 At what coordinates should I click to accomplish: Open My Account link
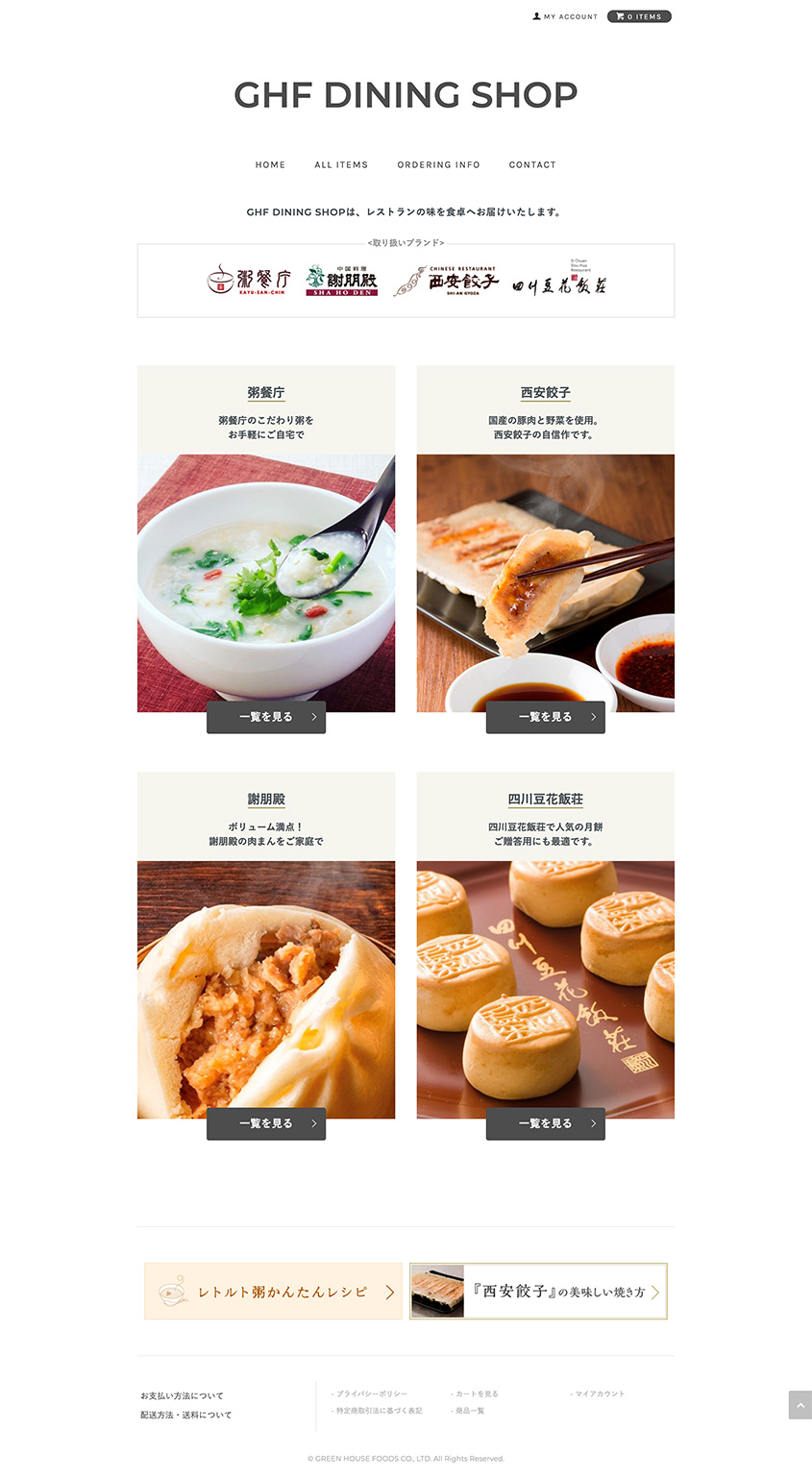pos(565,16)
